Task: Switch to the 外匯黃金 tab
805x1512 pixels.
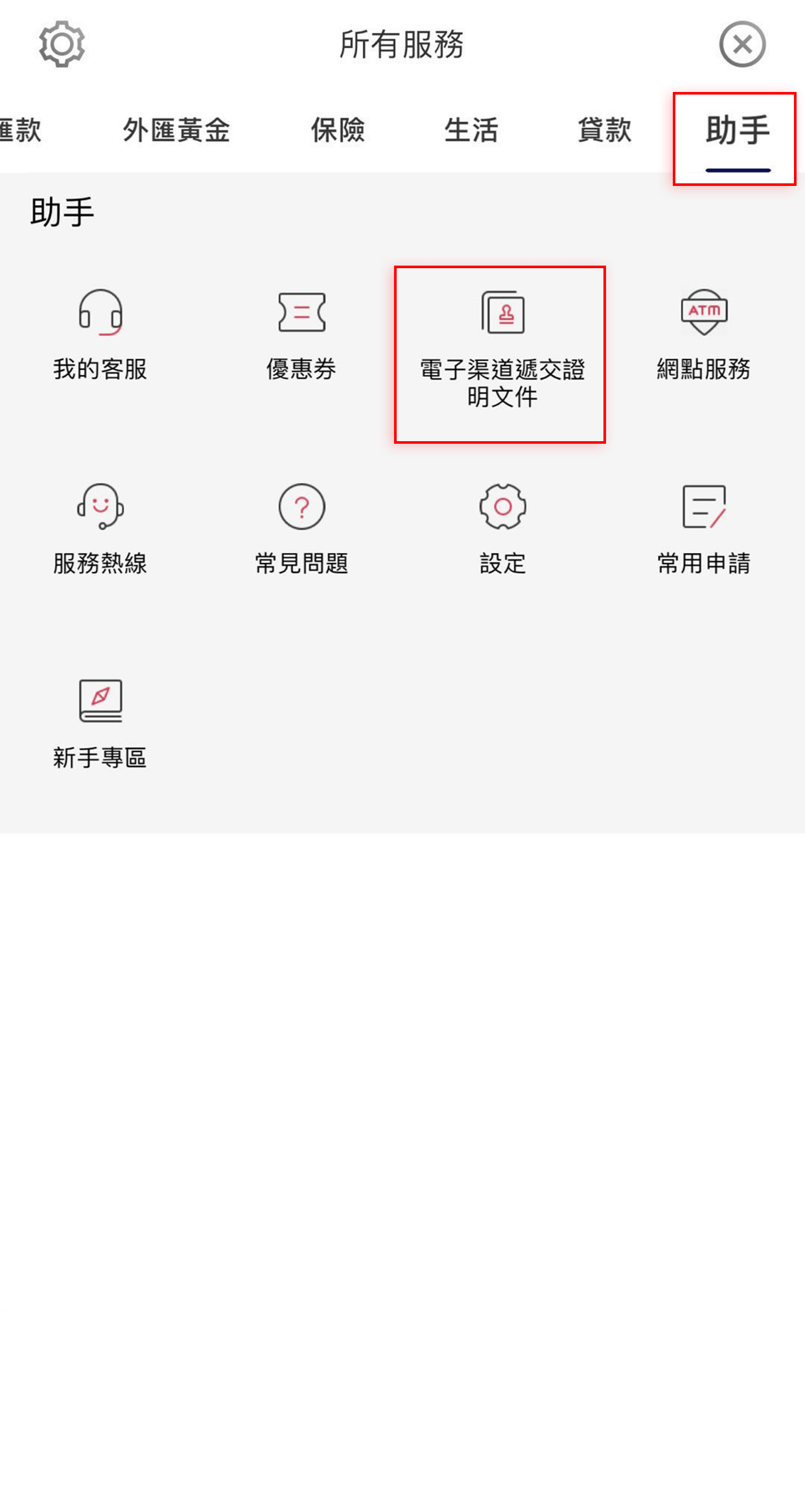Action: point(176,130)
